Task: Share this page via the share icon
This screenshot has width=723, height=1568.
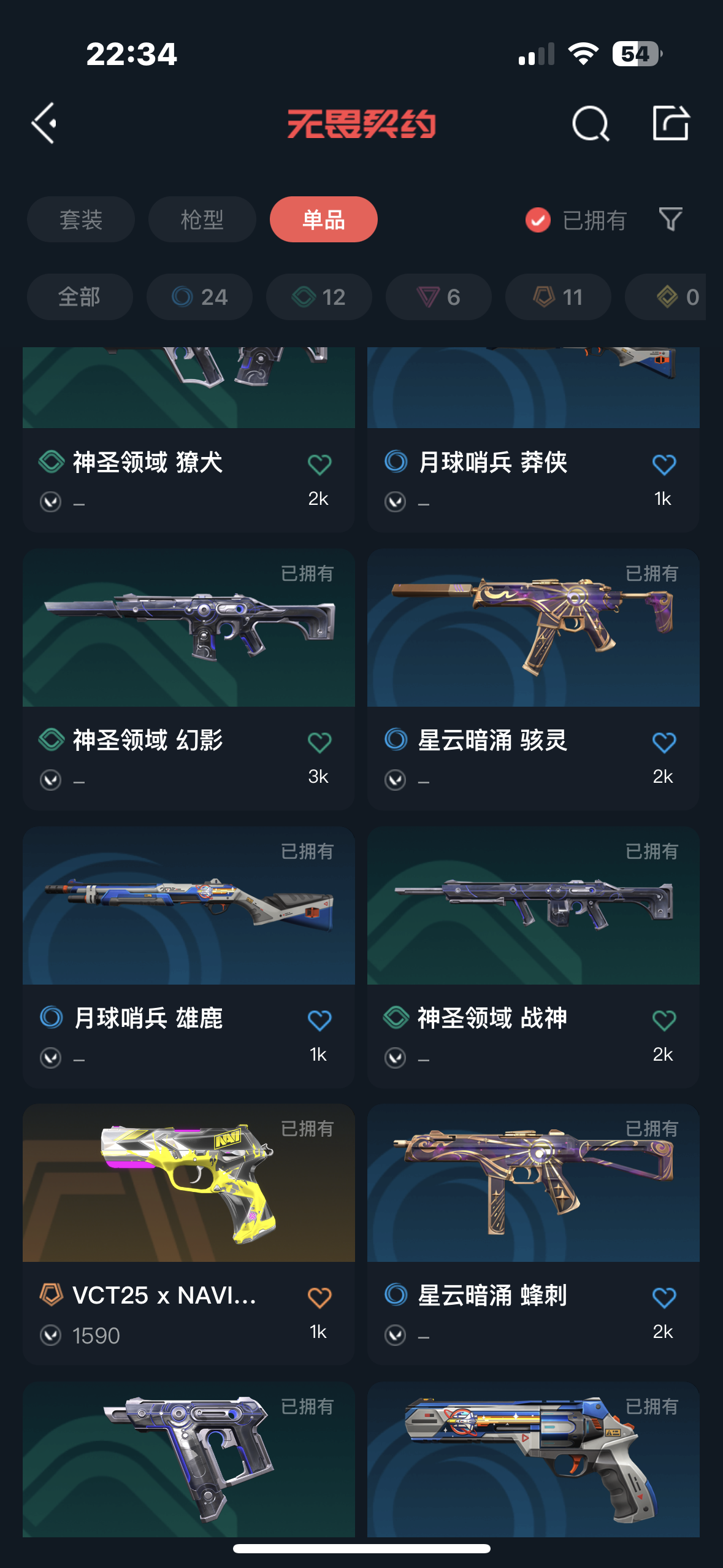Action: [670, 123]
